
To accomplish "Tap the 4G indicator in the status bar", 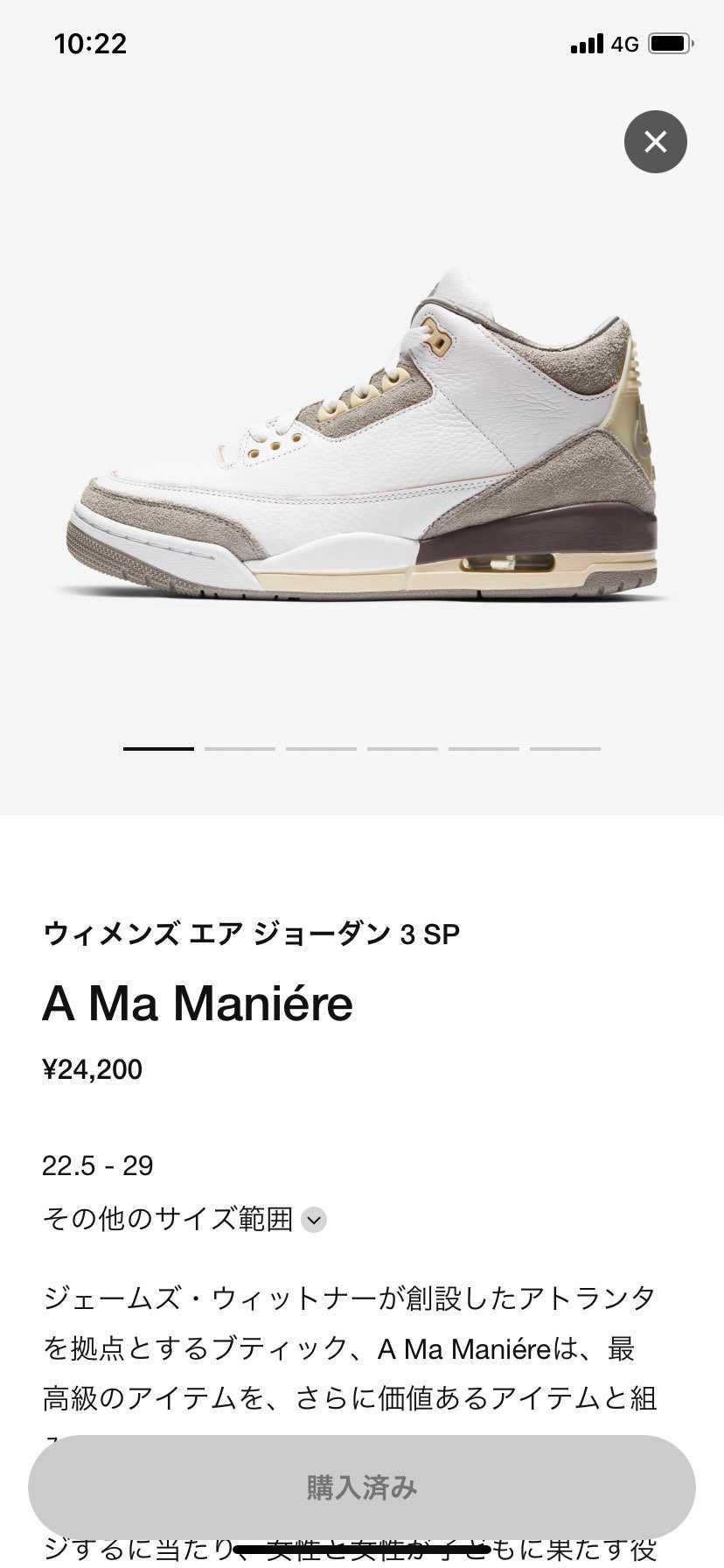I will click(x=624, y=43).
